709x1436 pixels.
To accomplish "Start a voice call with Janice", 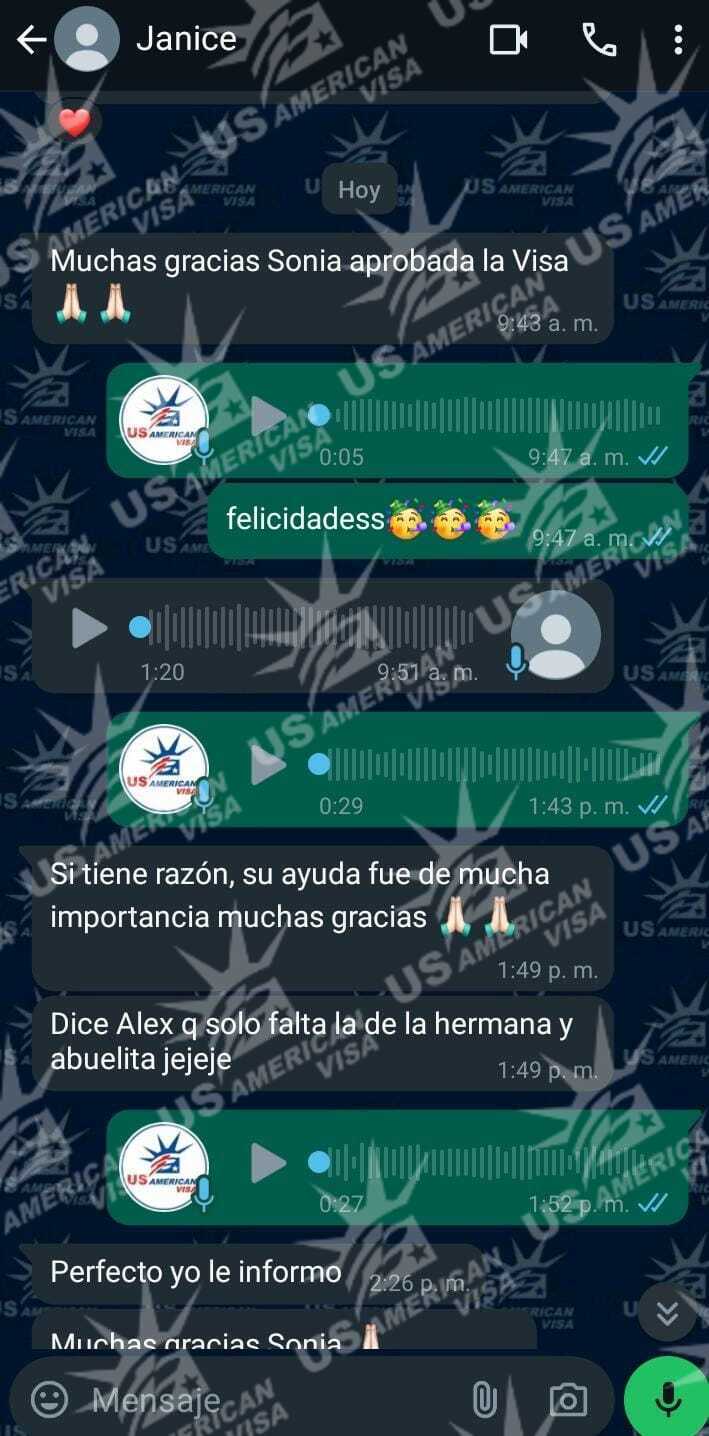I will click(x=599, y=40).
